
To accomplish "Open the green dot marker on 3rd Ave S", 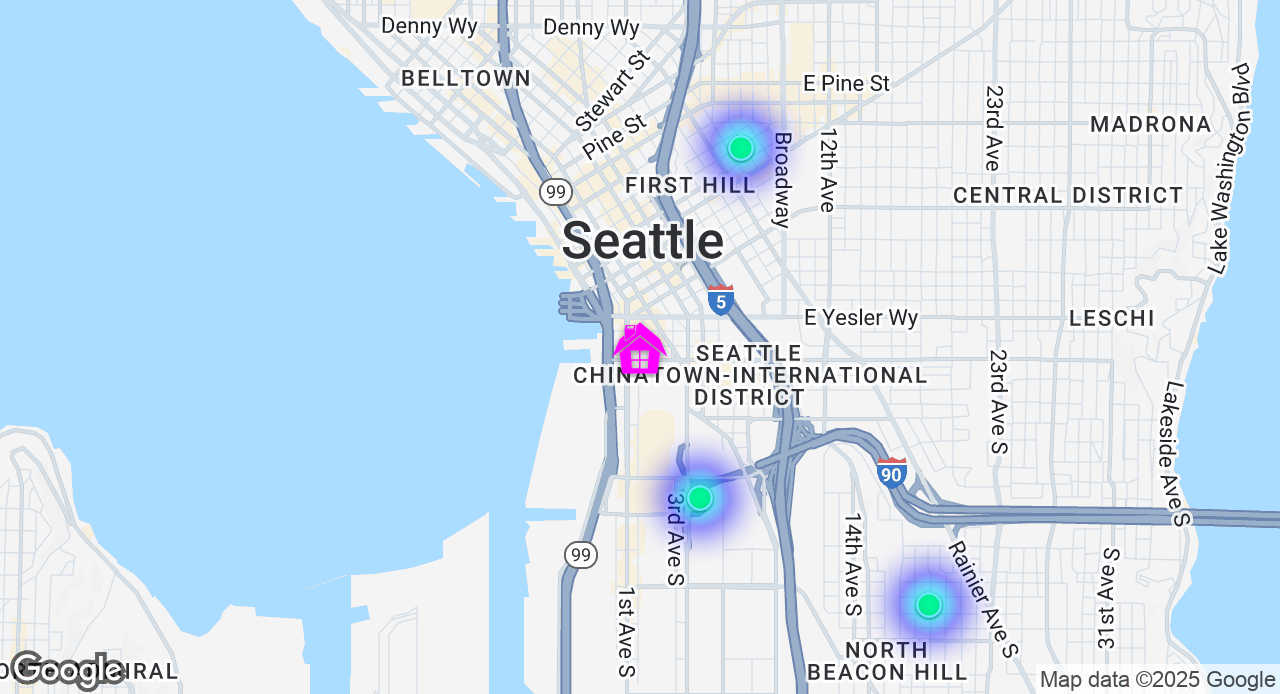I will [x=700, y=498].
